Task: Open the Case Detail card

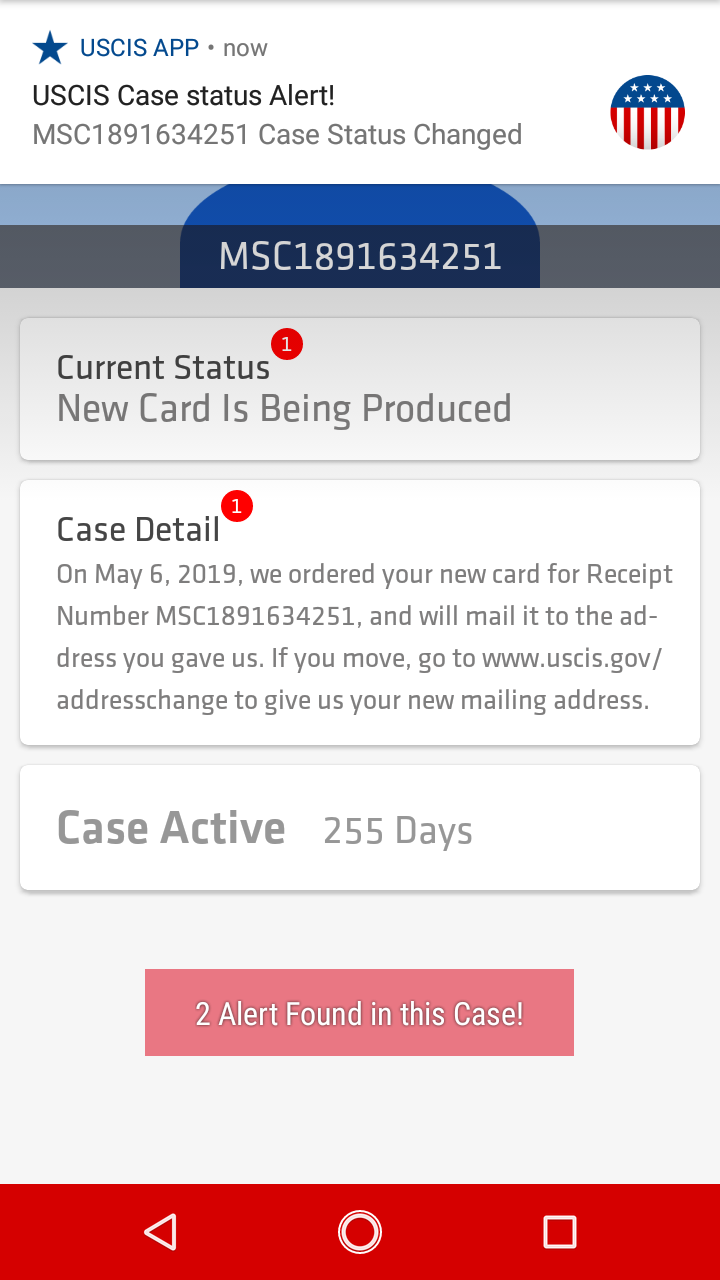Action: click(360, 612)
